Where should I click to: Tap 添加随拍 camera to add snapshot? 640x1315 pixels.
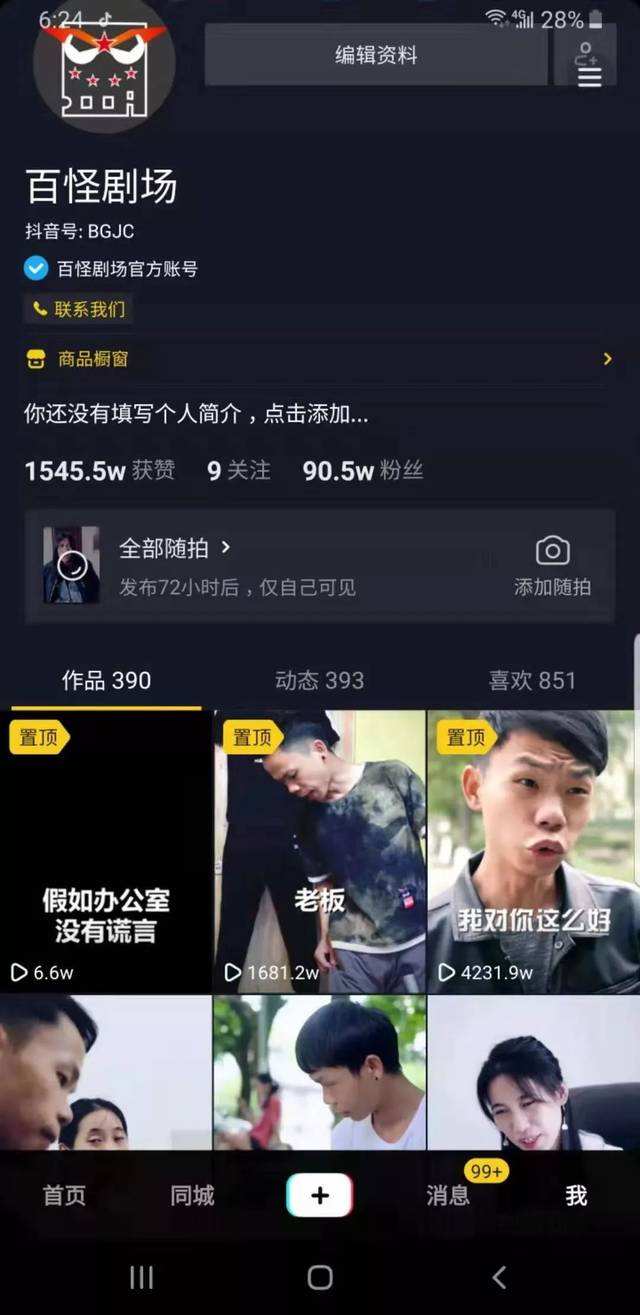click(x=552, y=565)
